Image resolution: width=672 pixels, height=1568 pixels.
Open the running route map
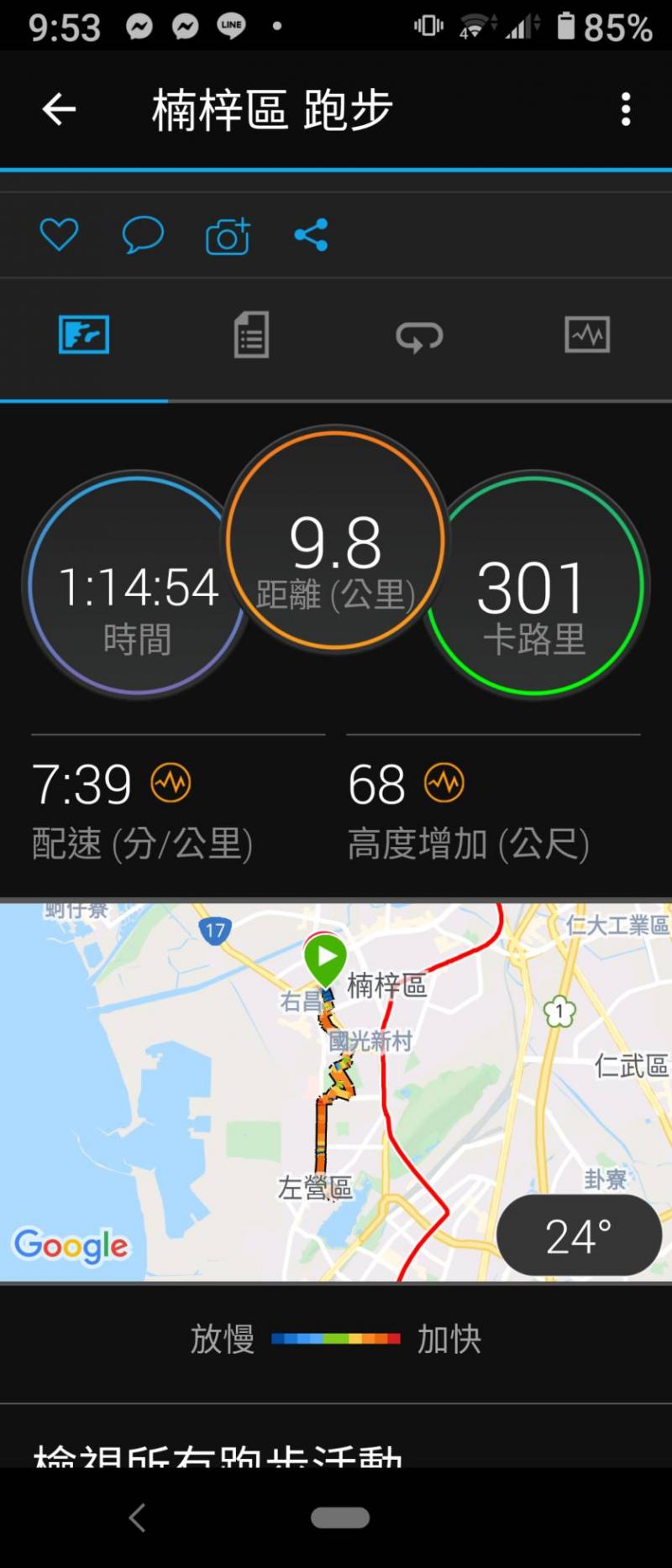252,1091
